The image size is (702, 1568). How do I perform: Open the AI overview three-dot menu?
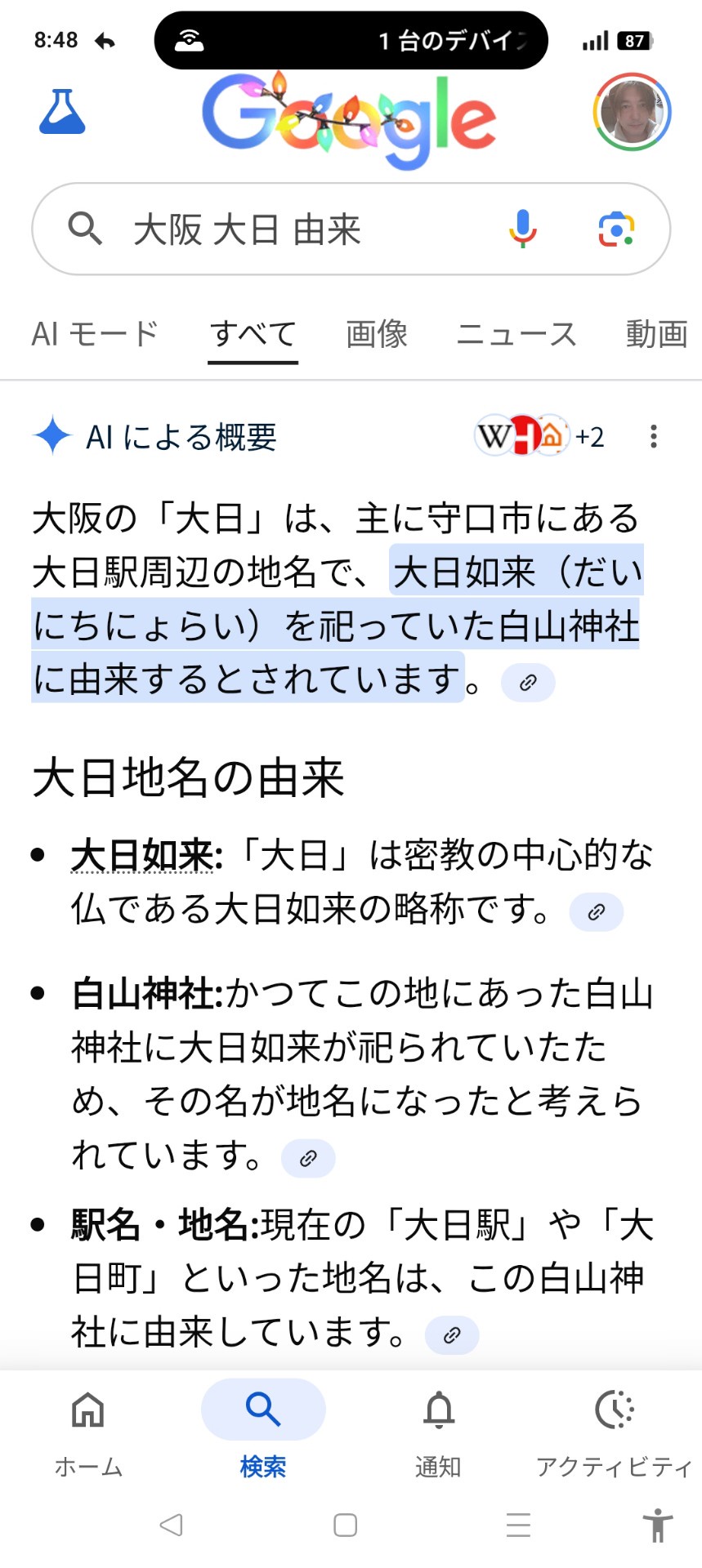click(x=653, y=436)
